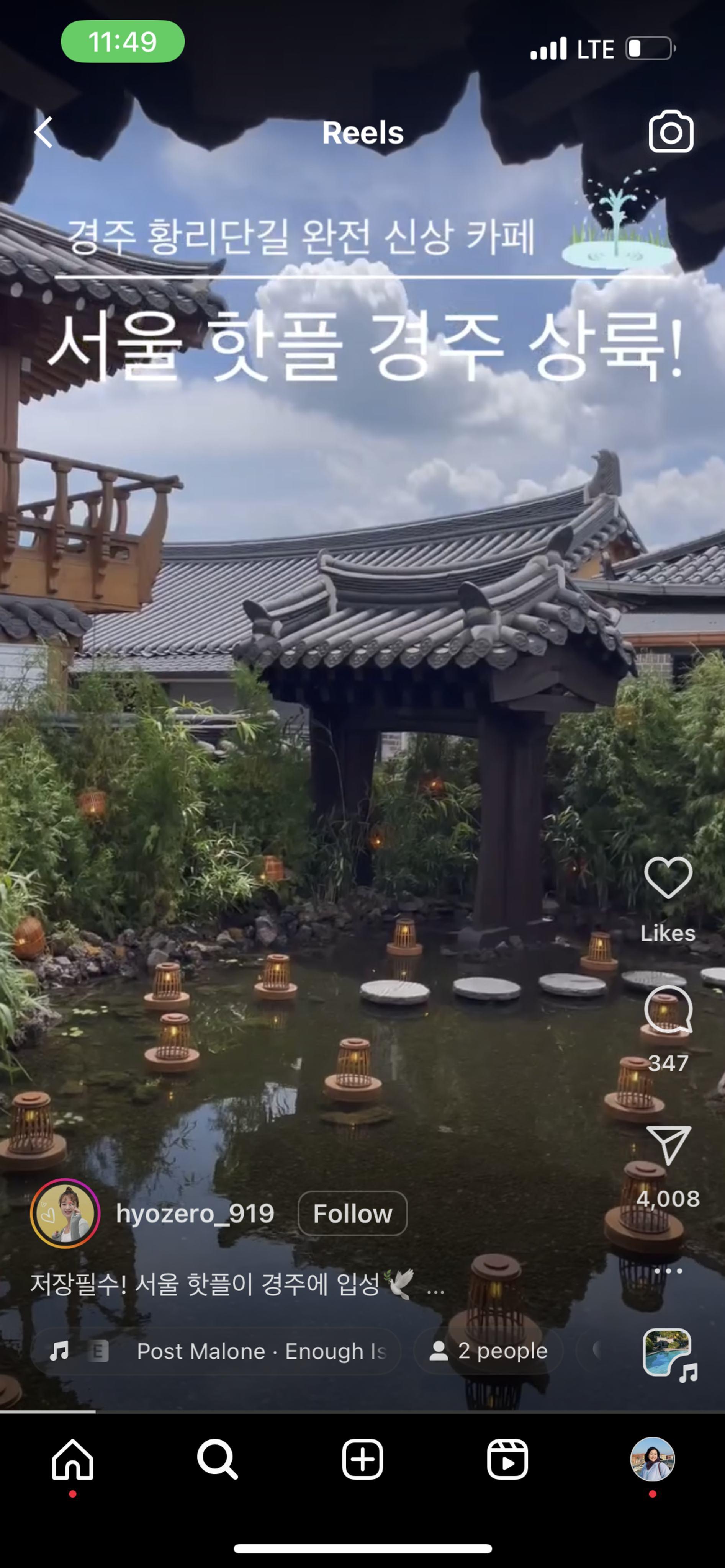
Task: Share this reel via the paper plane
Action: point(668,1145)
